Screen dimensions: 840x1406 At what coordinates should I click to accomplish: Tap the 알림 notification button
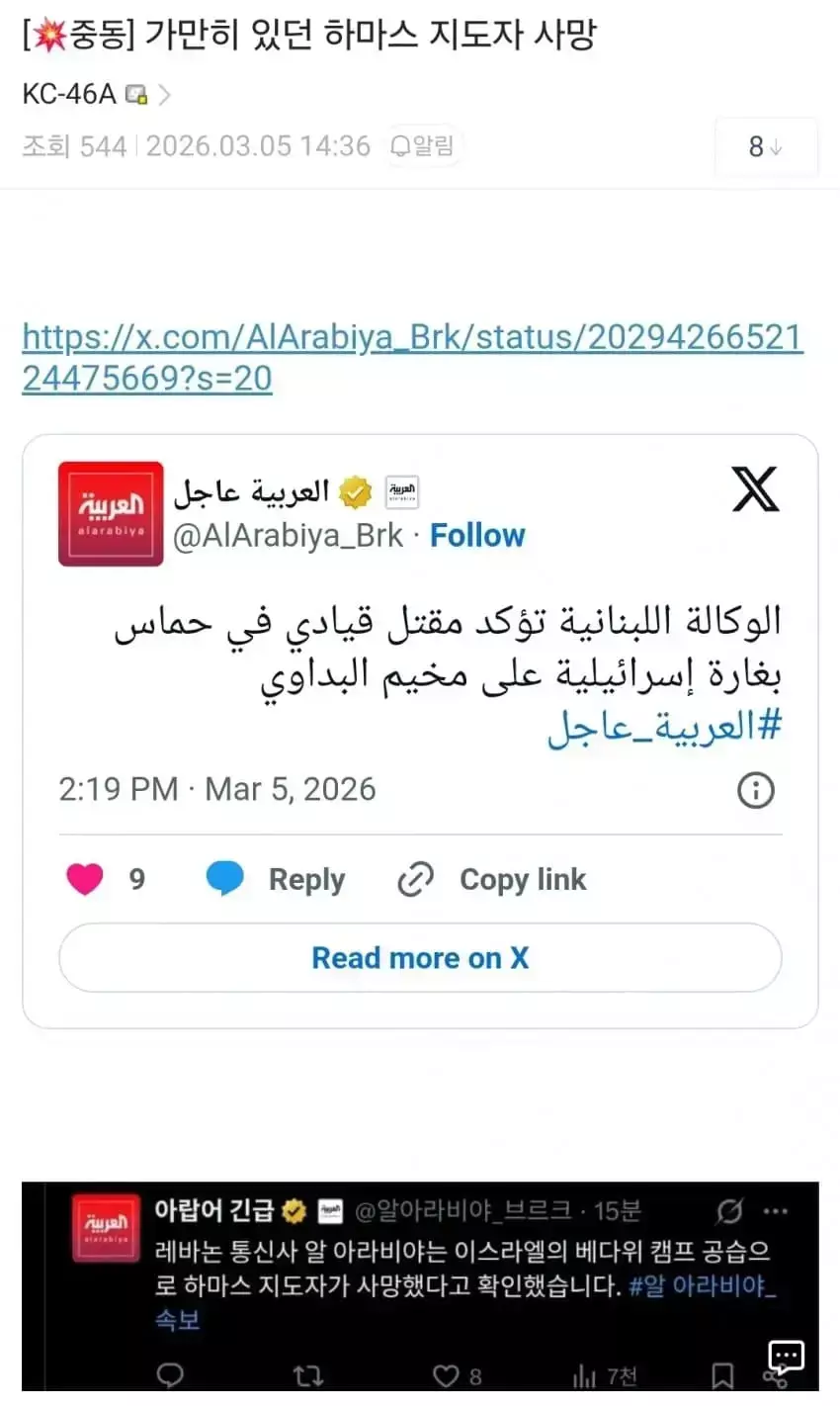tap(423, 146)
